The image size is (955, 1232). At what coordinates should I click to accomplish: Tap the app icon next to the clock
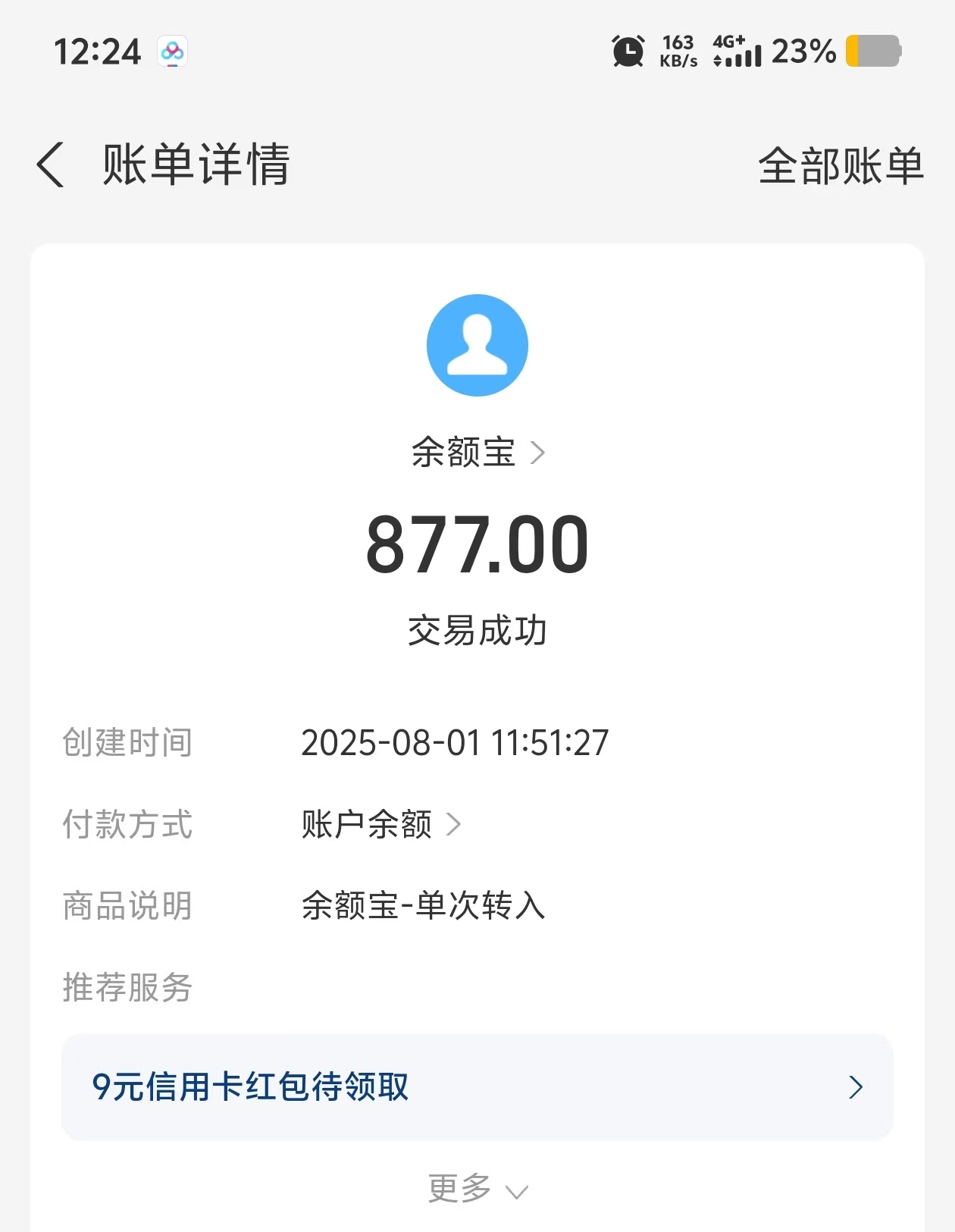point(173,52)
